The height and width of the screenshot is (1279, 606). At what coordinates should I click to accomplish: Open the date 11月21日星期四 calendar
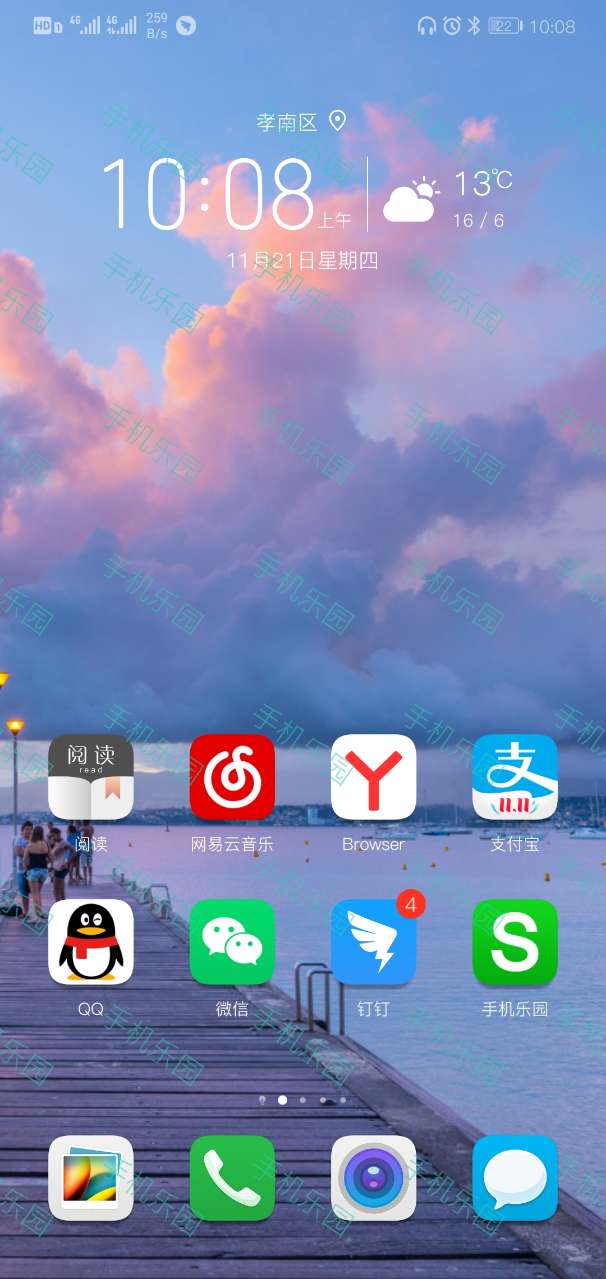tap(303, 261)
